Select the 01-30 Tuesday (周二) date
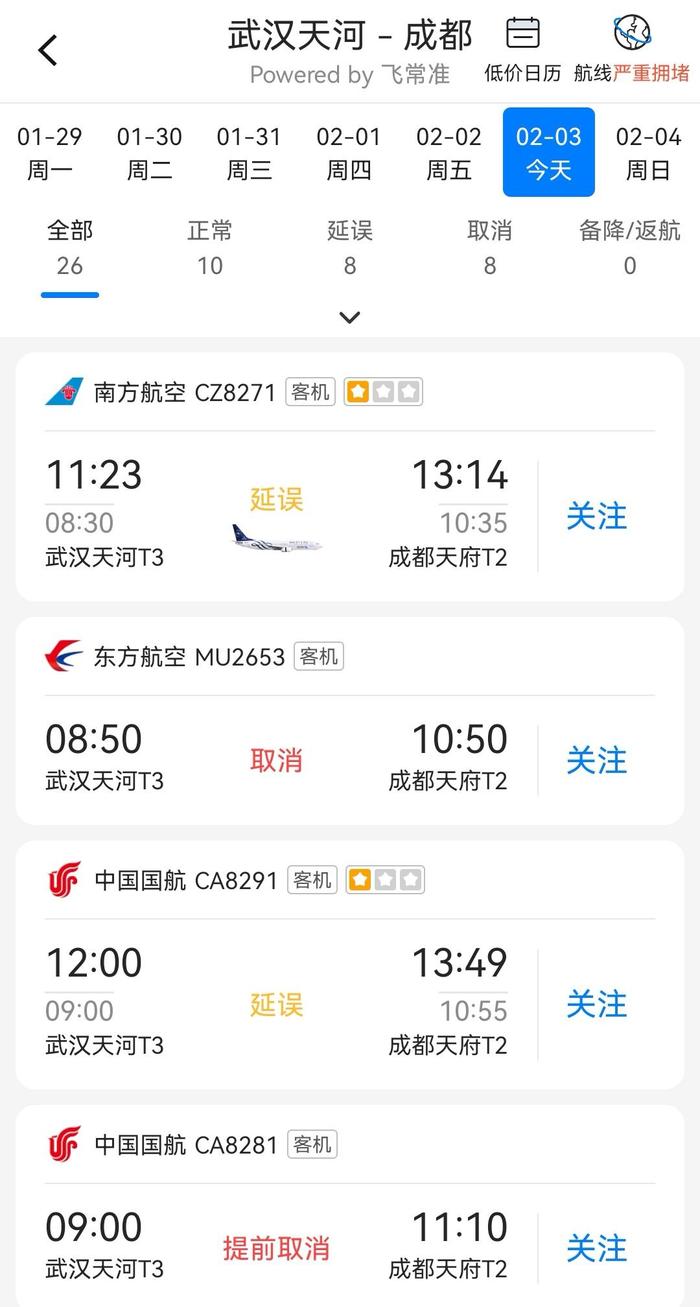The height and width of the screenshot is (1307, 700). pos(149,153)
